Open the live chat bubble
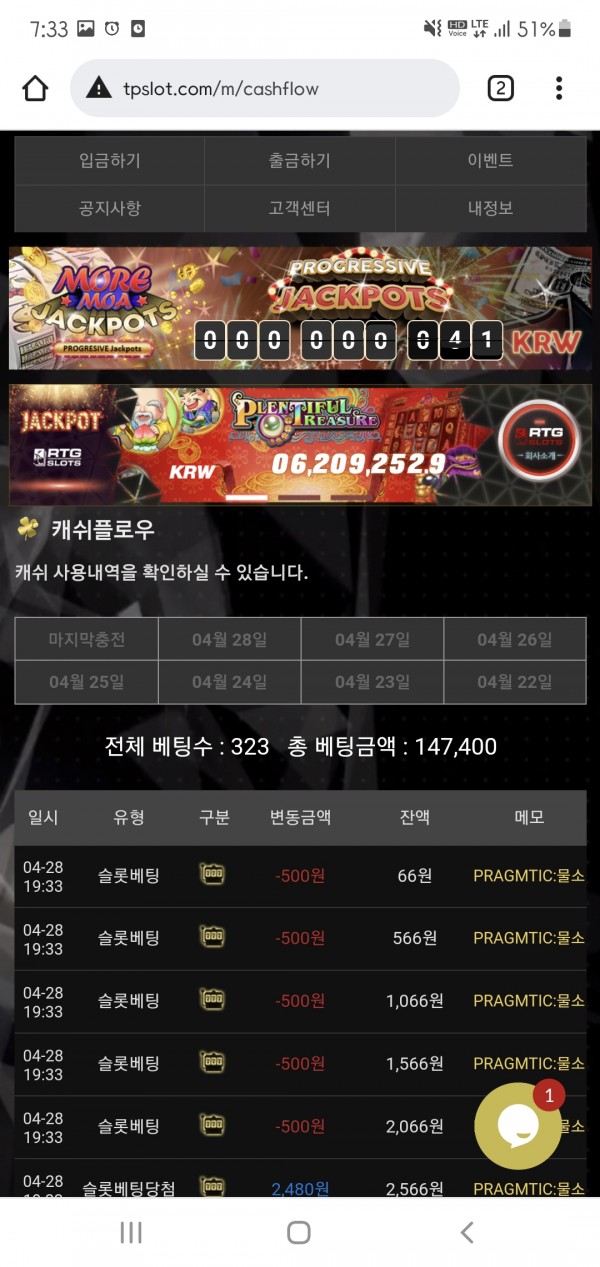The image size is (600, 1267). pyautogui.click(x=517, y=1126)
